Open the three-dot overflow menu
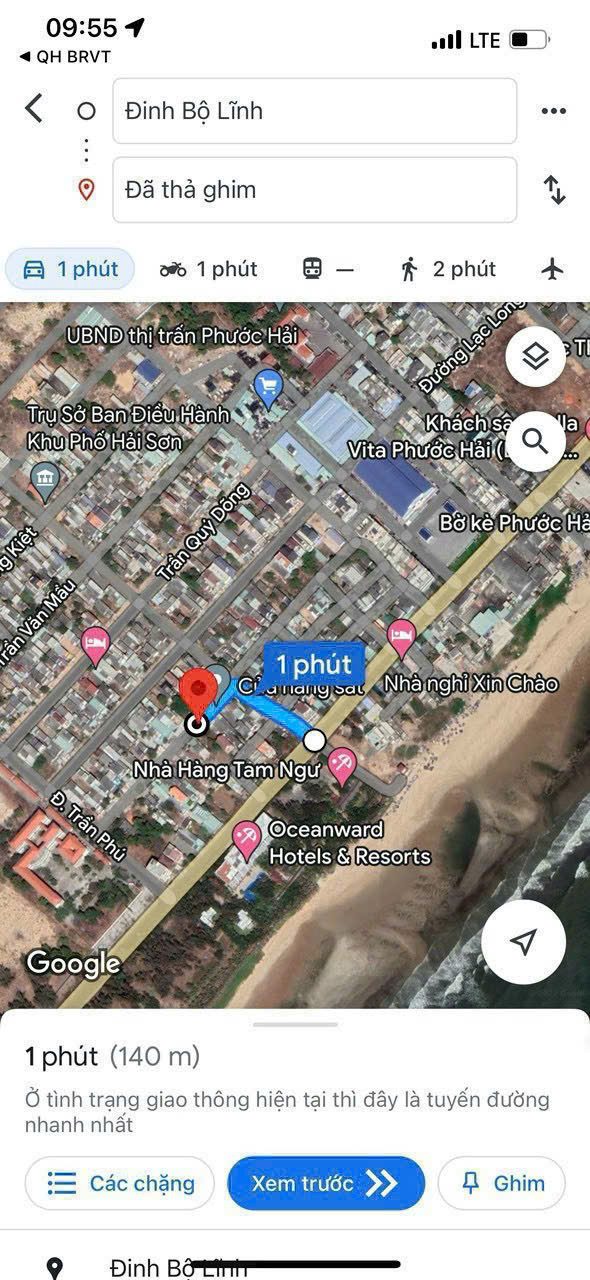This screenshot has height=1280, width=590. click(x=553, y=111)
